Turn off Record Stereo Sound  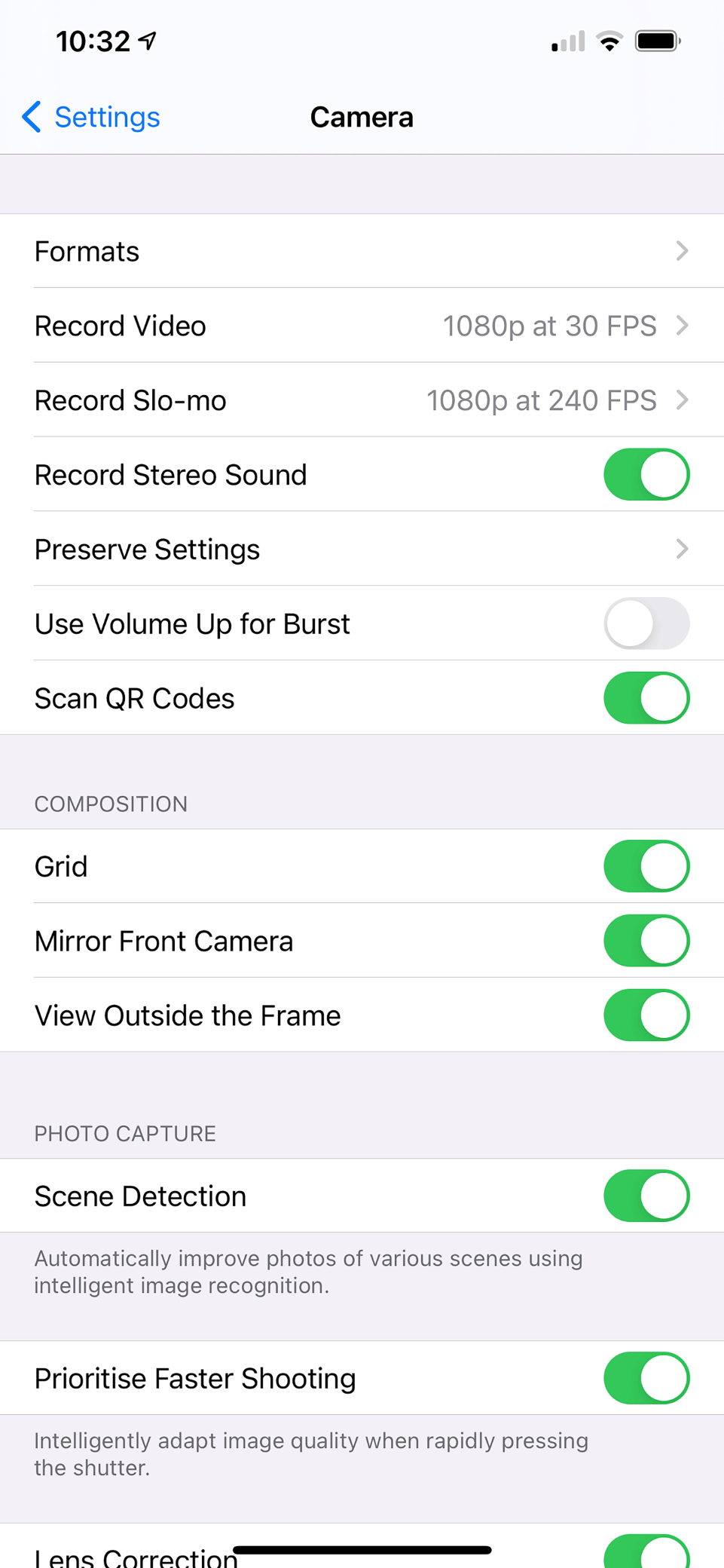646,475
